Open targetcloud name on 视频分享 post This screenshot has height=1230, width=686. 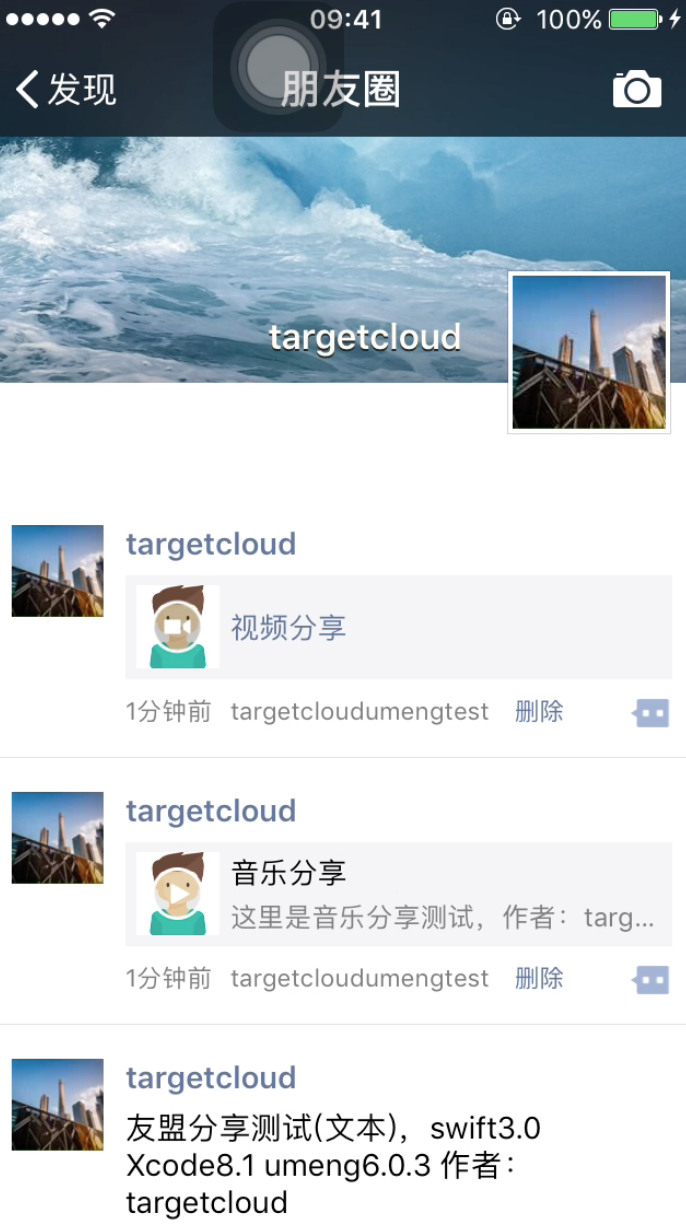click(210, 544)
